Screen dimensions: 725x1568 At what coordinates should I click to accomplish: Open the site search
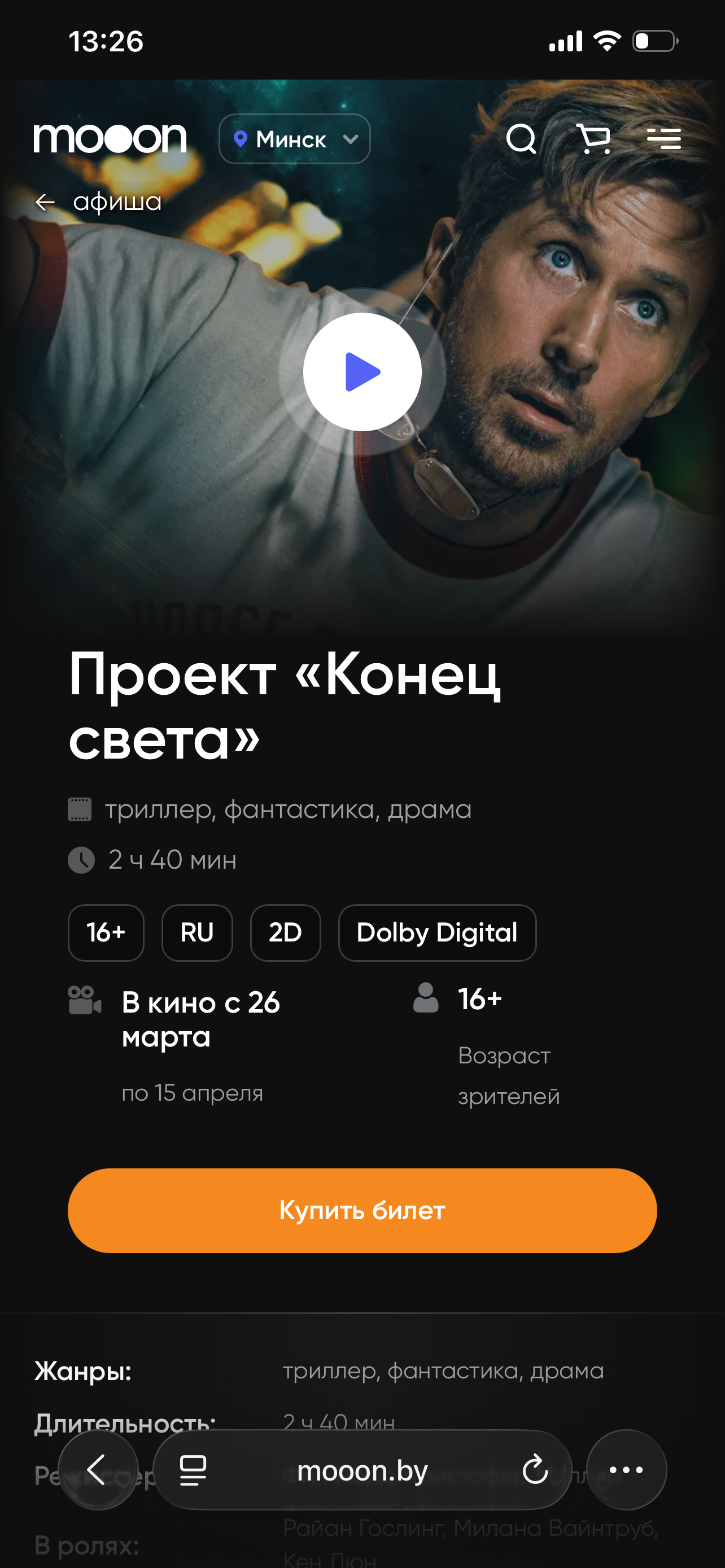pyautogui.click(x=521, y=139)
